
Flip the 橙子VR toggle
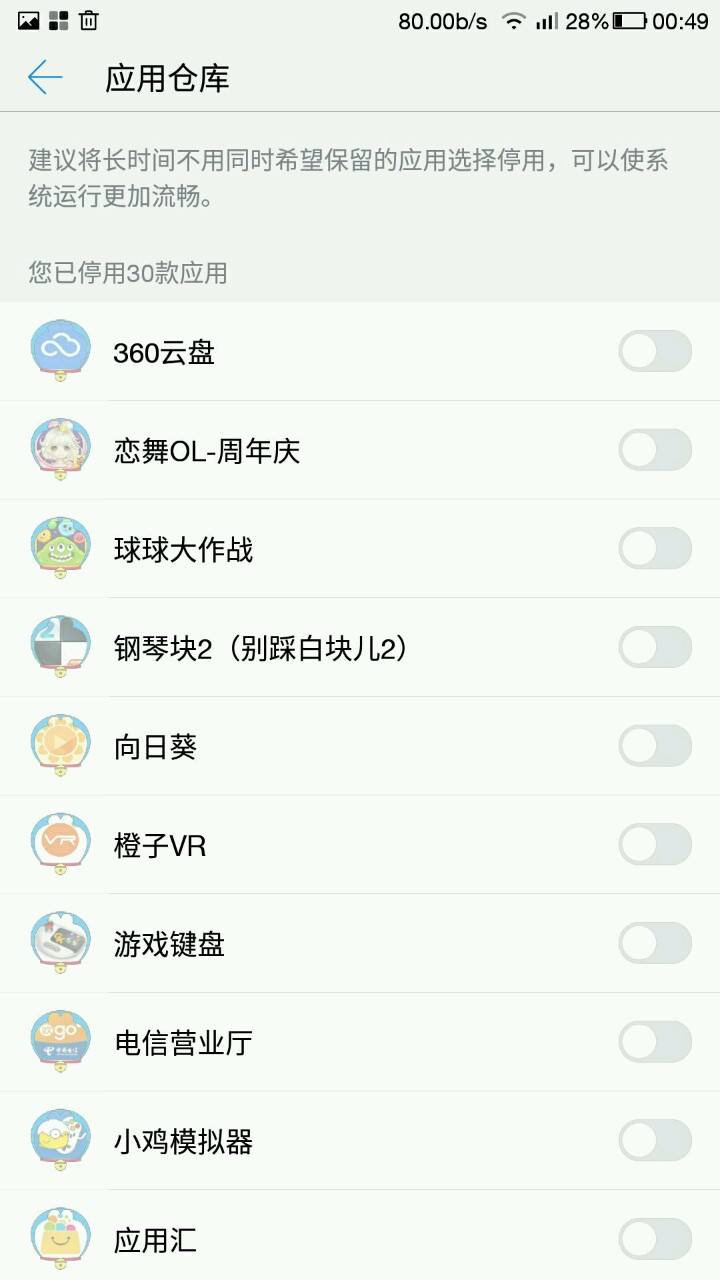[x=655, y=845]
